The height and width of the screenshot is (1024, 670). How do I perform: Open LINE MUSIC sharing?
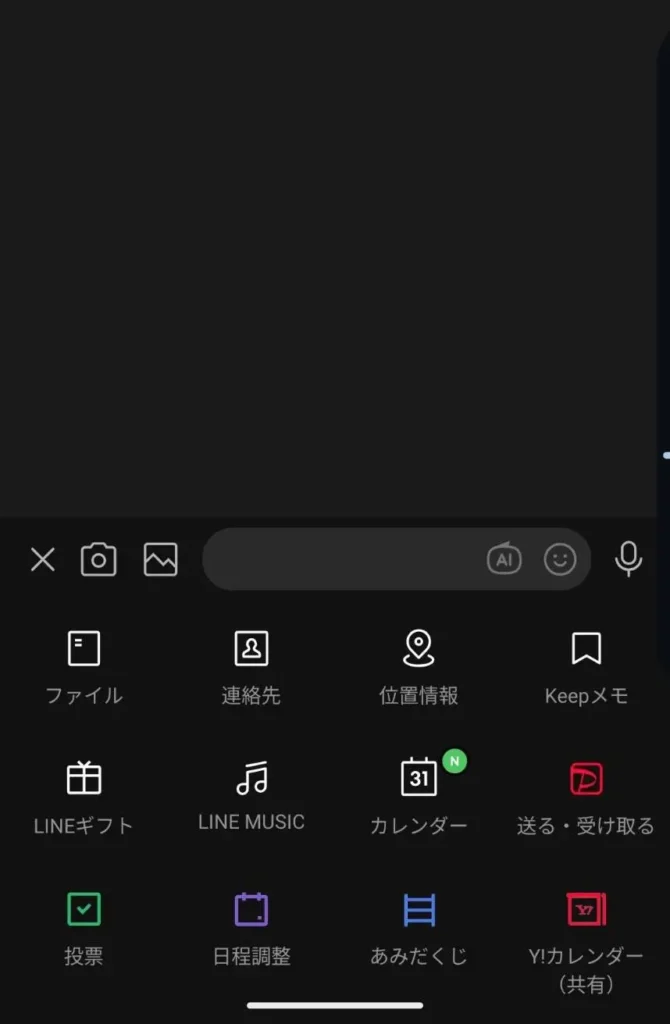251,795
